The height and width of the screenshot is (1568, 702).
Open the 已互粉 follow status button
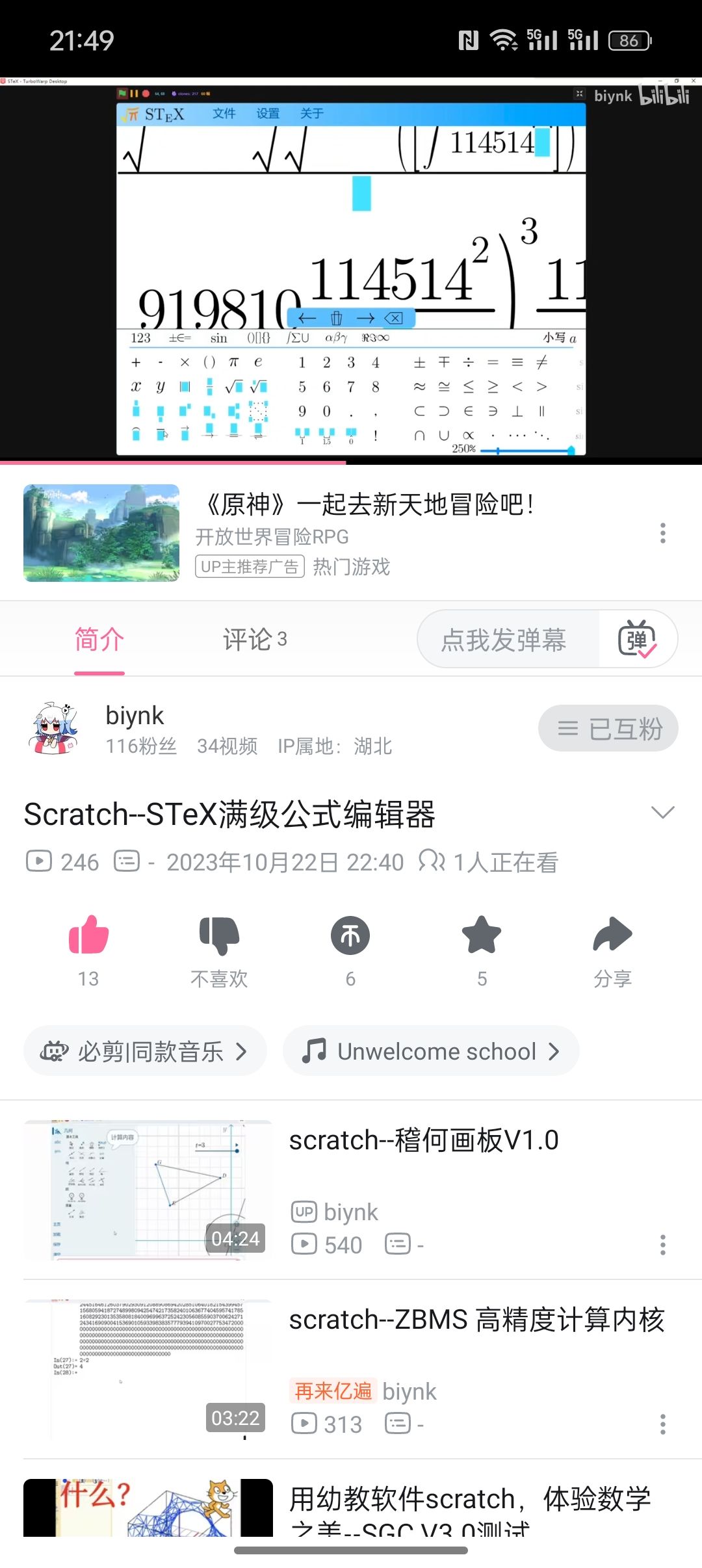(608, 728)
